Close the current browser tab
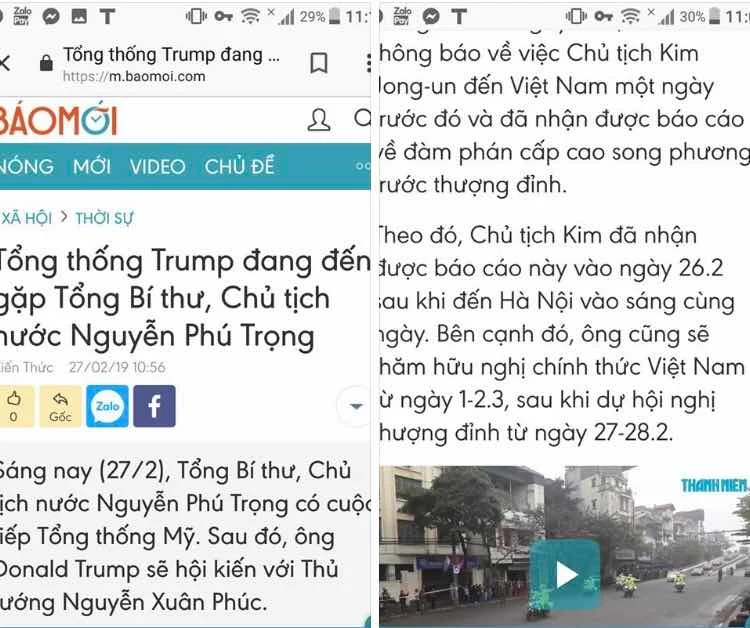750x628 pixels. click(5, 63)
